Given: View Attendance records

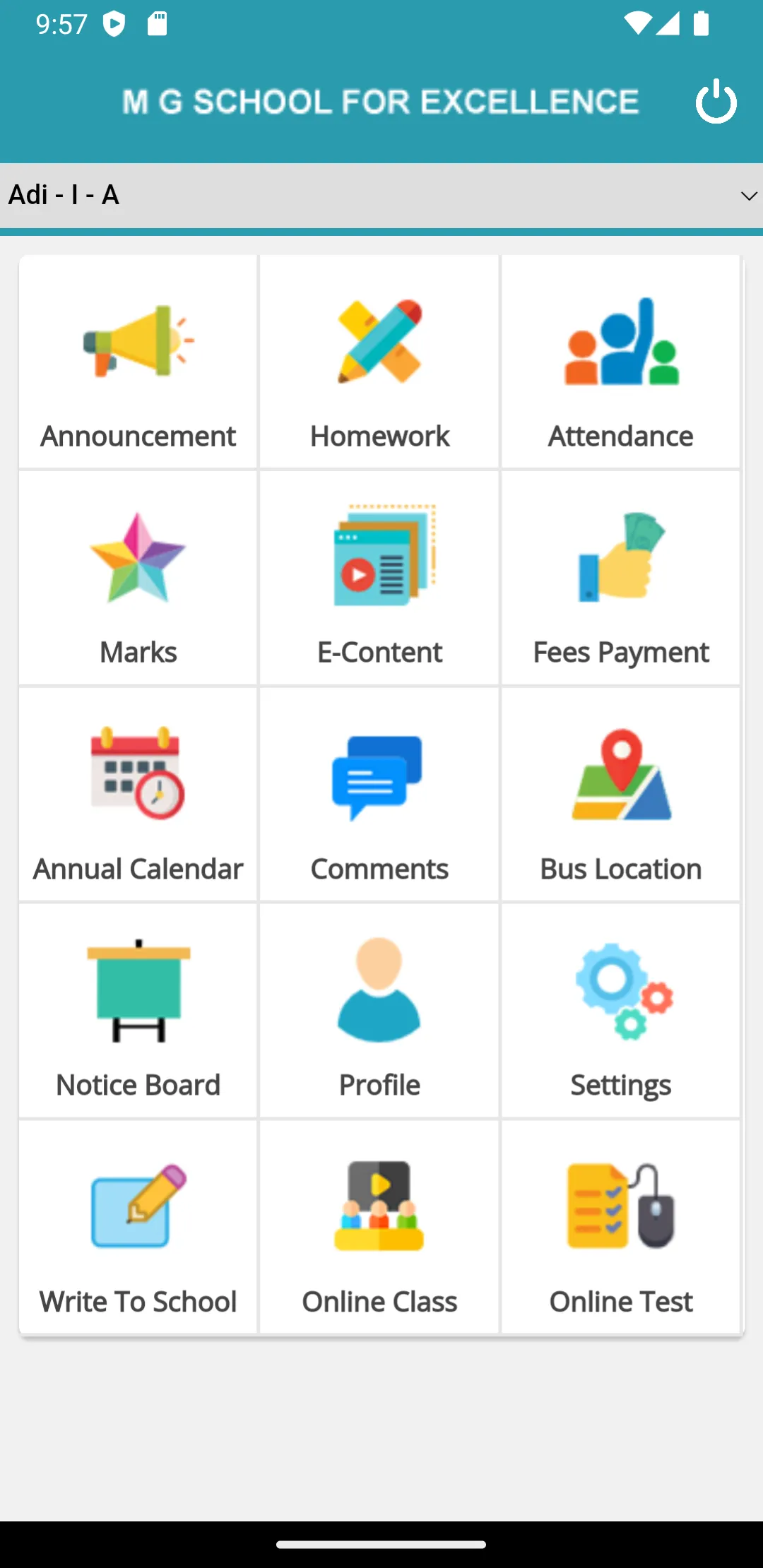Looking at the screenshot, I should point(621,362).
